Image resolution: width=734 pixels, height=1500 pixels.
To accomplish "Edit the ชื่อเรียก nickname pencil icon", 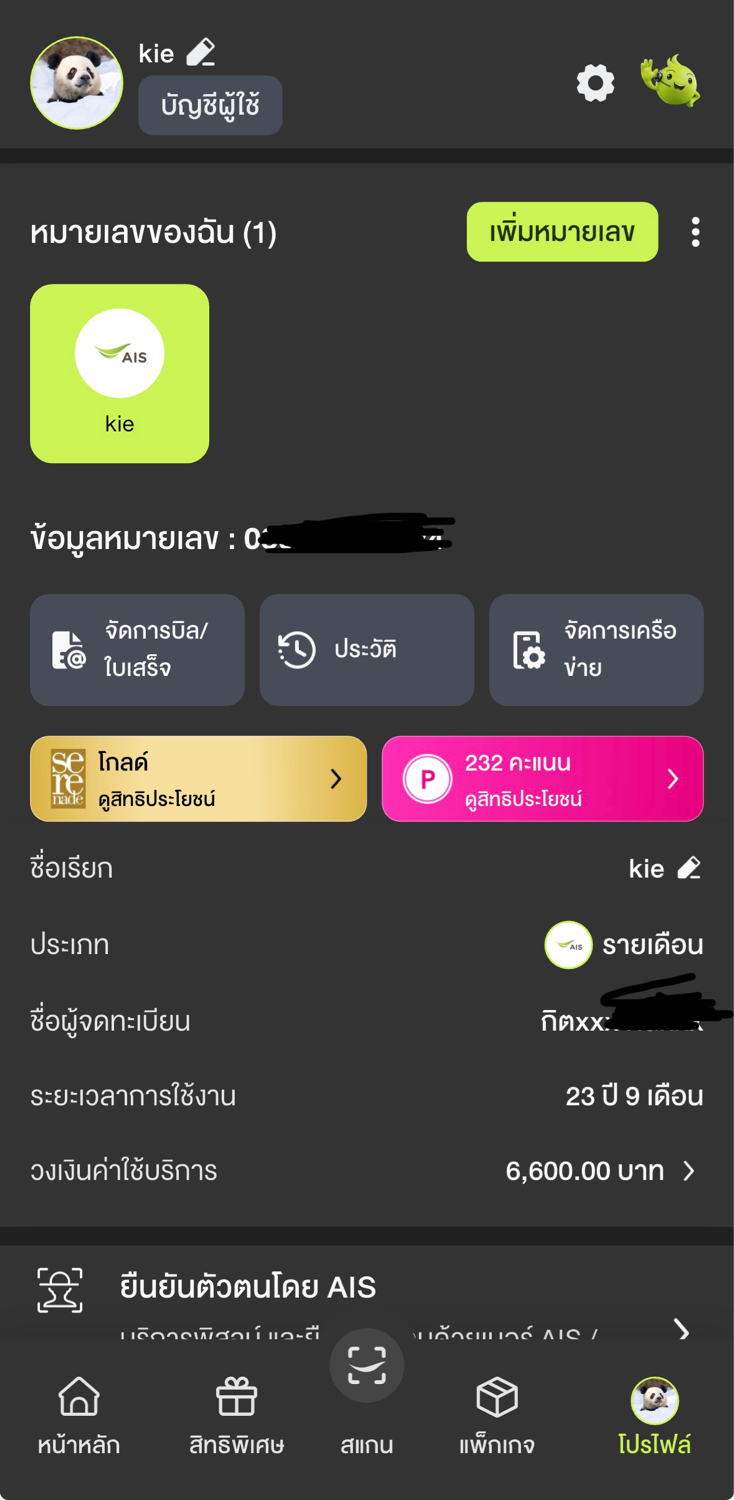I will (x=689, y=868).
